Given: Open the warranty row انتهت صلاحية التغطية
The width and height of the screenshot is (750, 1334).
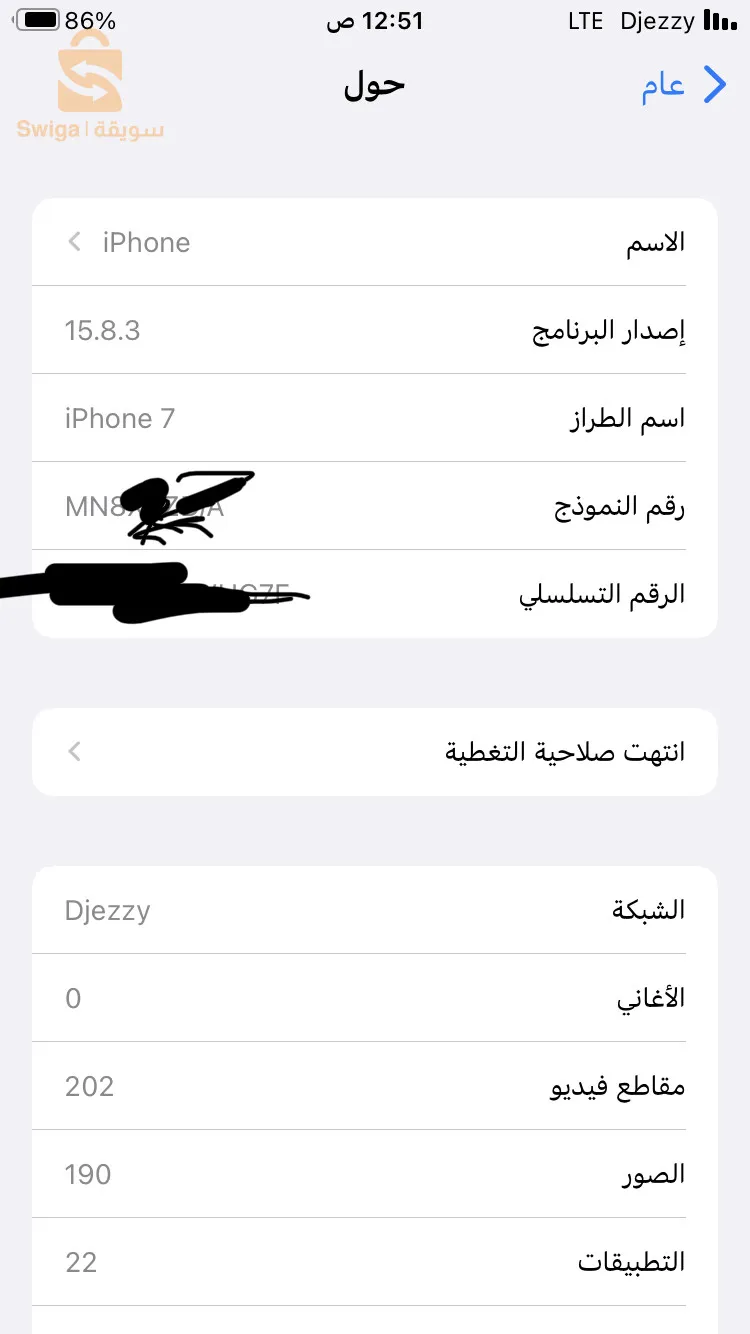Looking at the screenshot, I should click(x=375, y=752).
